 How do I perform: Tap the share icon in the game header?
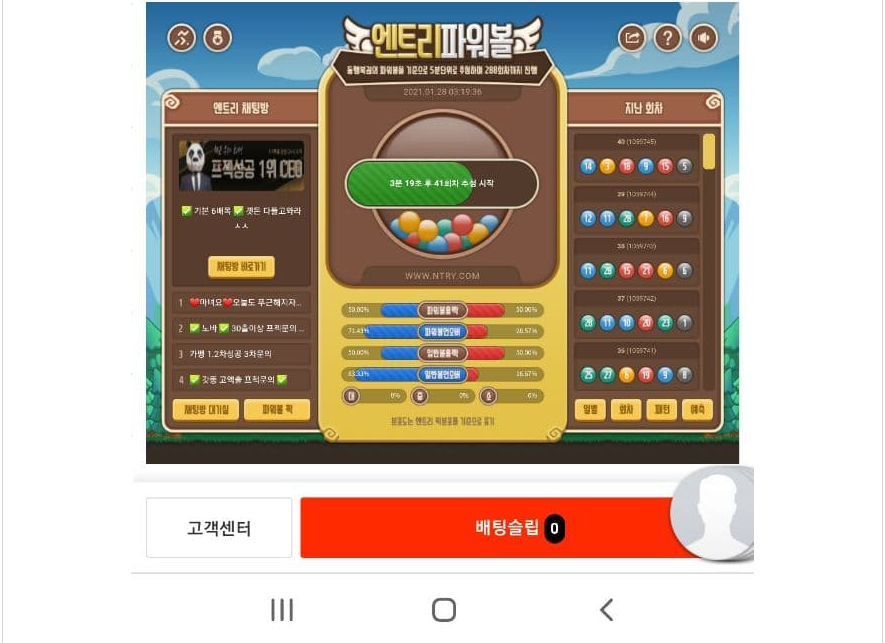(x=632, y=39)
